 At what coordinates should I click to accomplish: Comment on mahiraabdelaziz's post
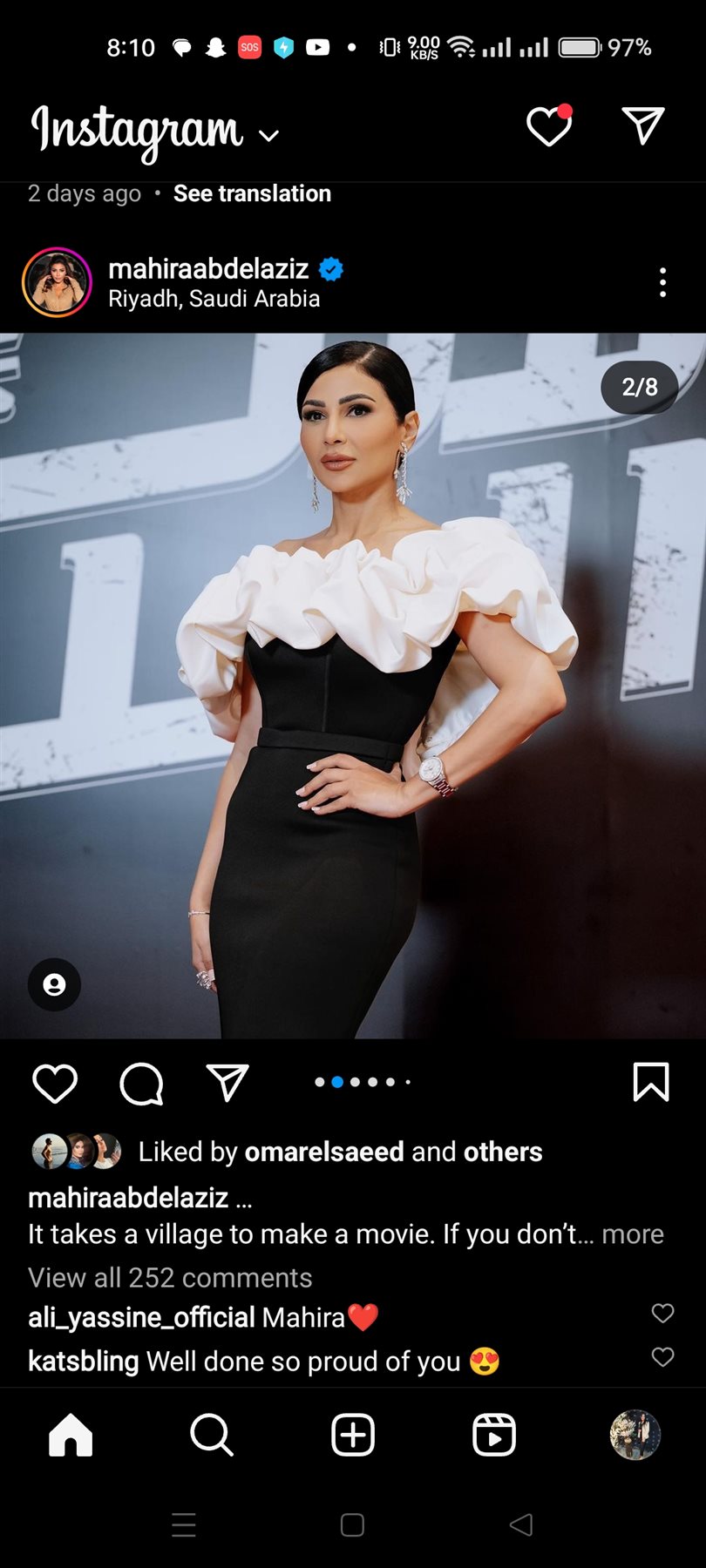pyautogui.click(x=141, y=1084)
